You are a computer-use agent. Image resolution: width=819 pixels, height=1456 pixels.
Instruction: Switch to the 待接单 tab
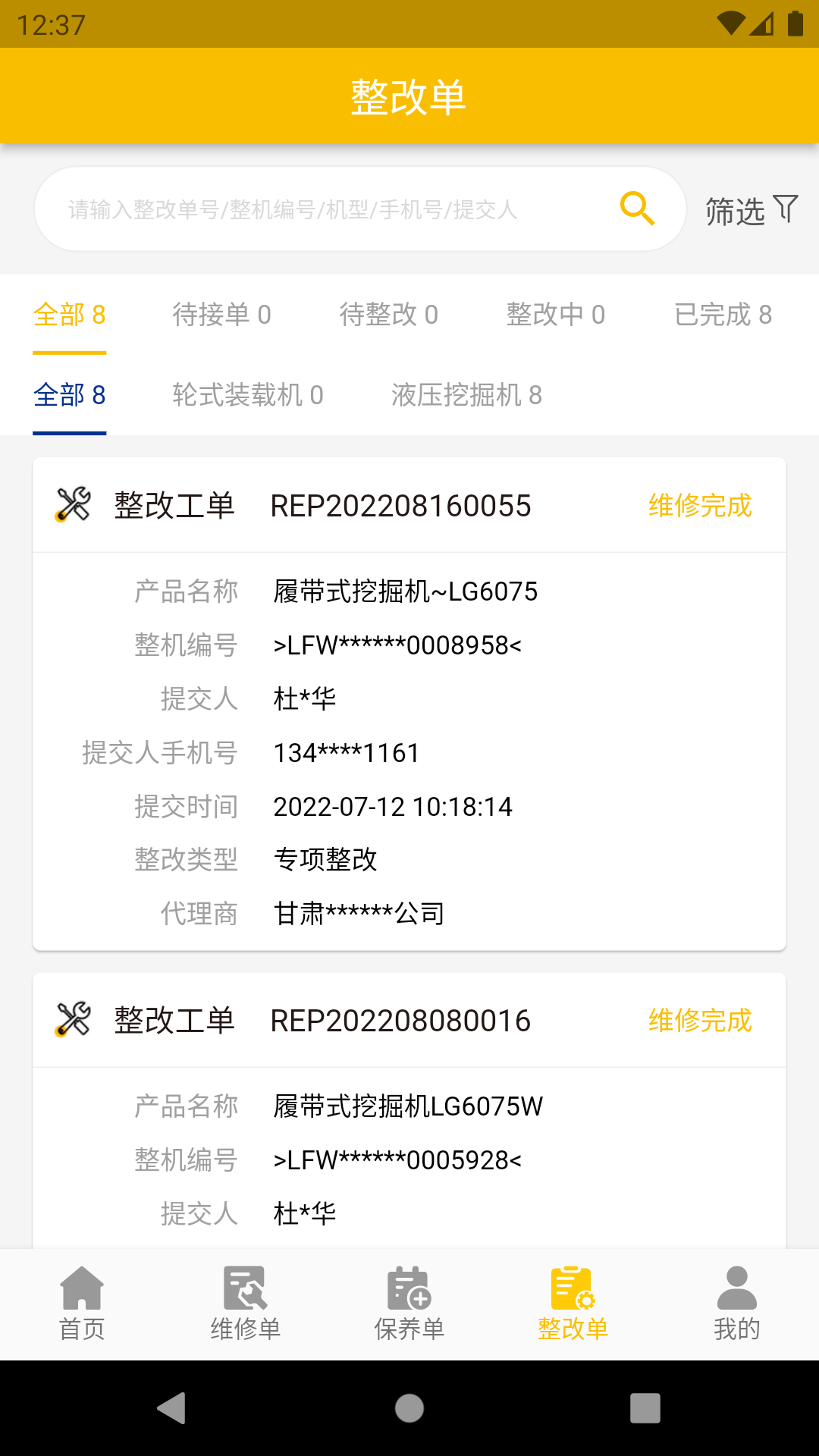(x=222, y=314)
